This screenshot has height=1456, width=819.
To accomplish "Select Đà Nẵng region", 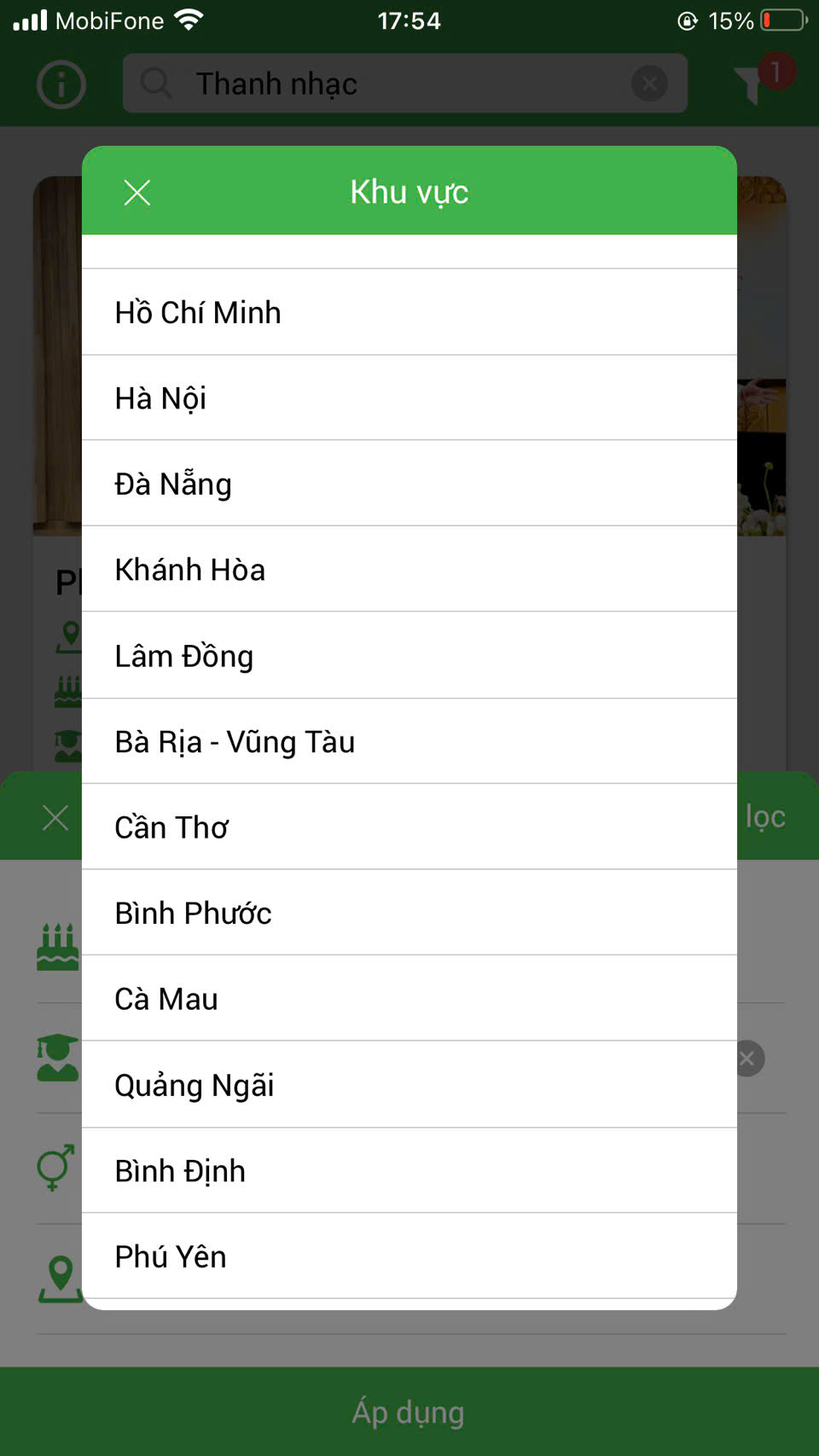I will pyautogui.click(x=409, y=484).
